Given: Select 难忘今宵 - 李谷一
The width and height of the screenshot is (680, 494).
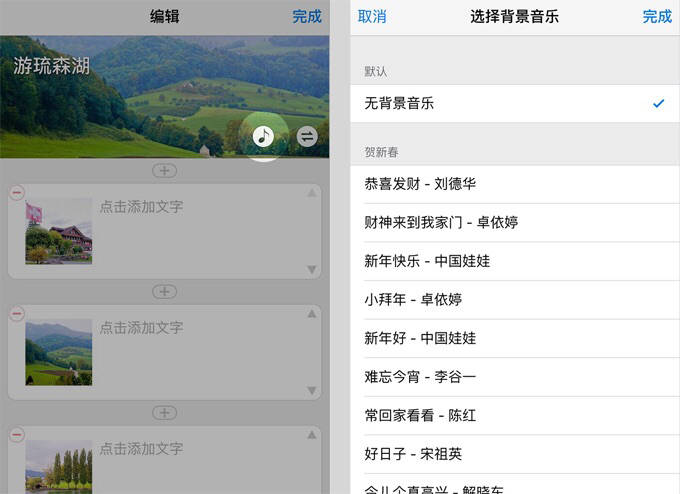Looking at the screenshot, I should 515,377.
